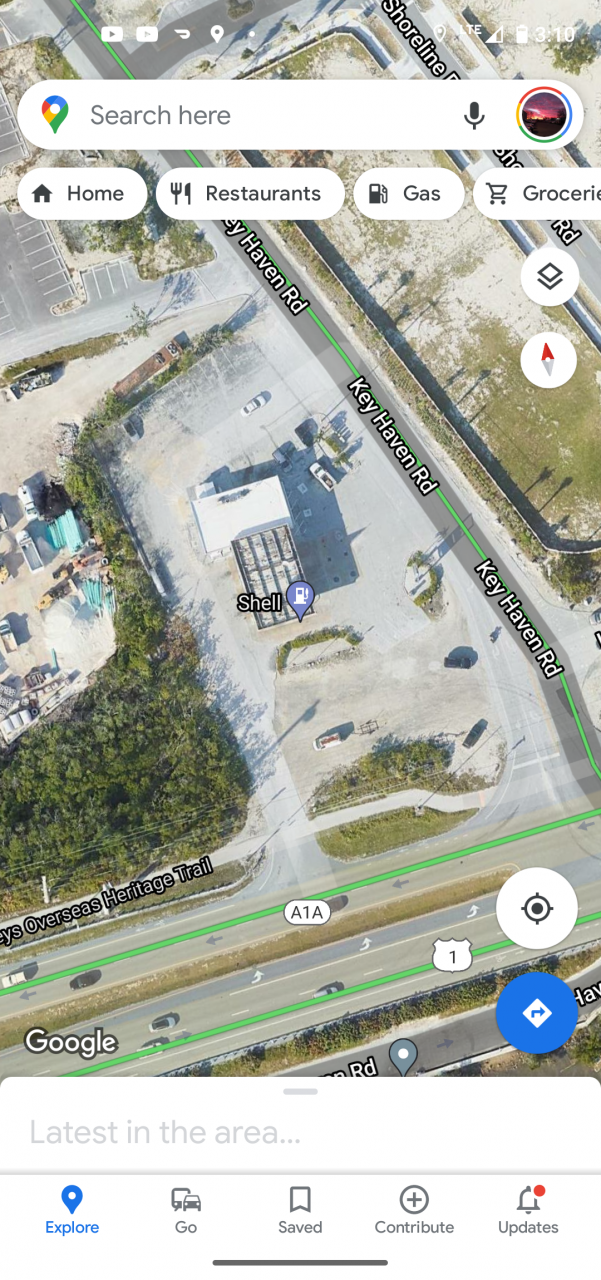Open the map layers button

pos(549,277)
